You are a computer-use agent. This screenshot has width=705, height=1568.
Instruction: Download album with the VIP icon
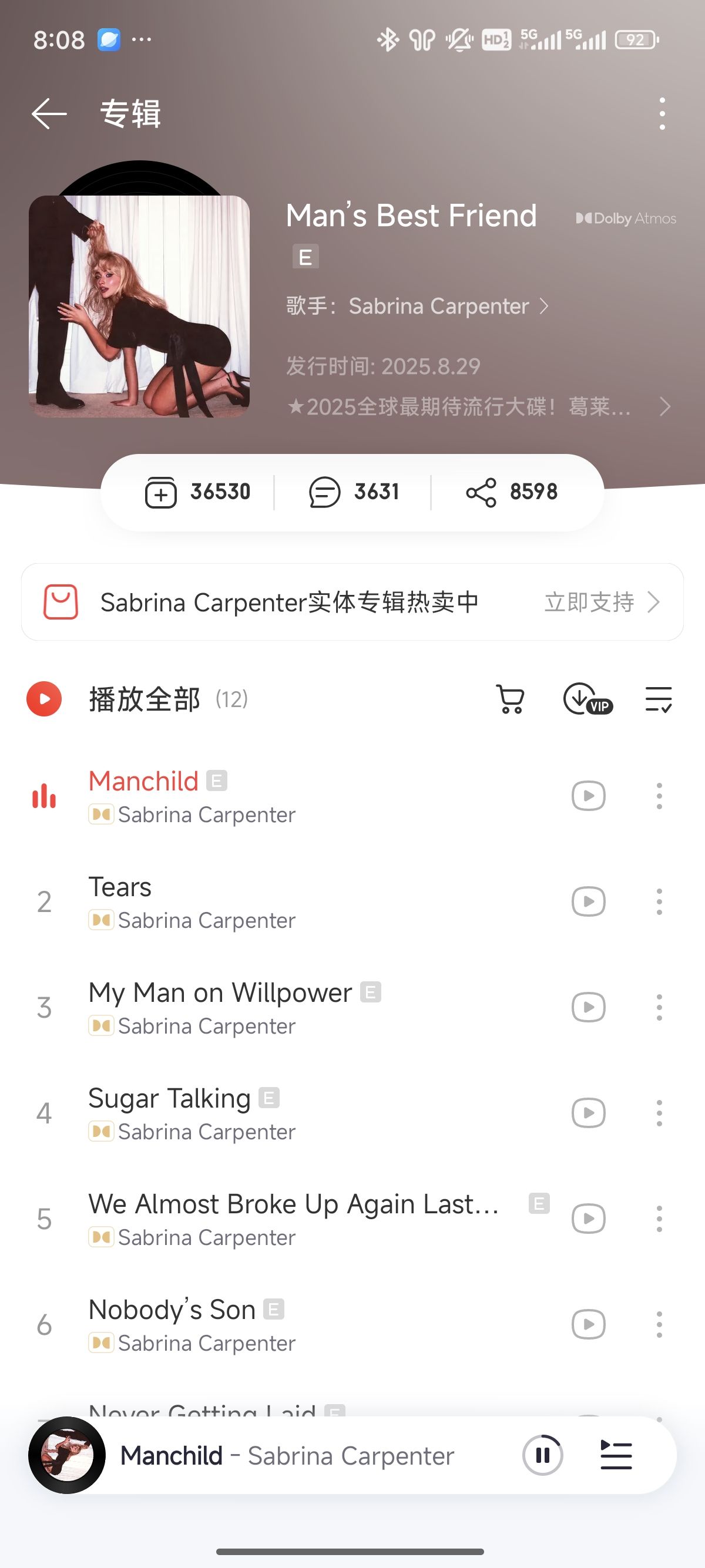587,699
